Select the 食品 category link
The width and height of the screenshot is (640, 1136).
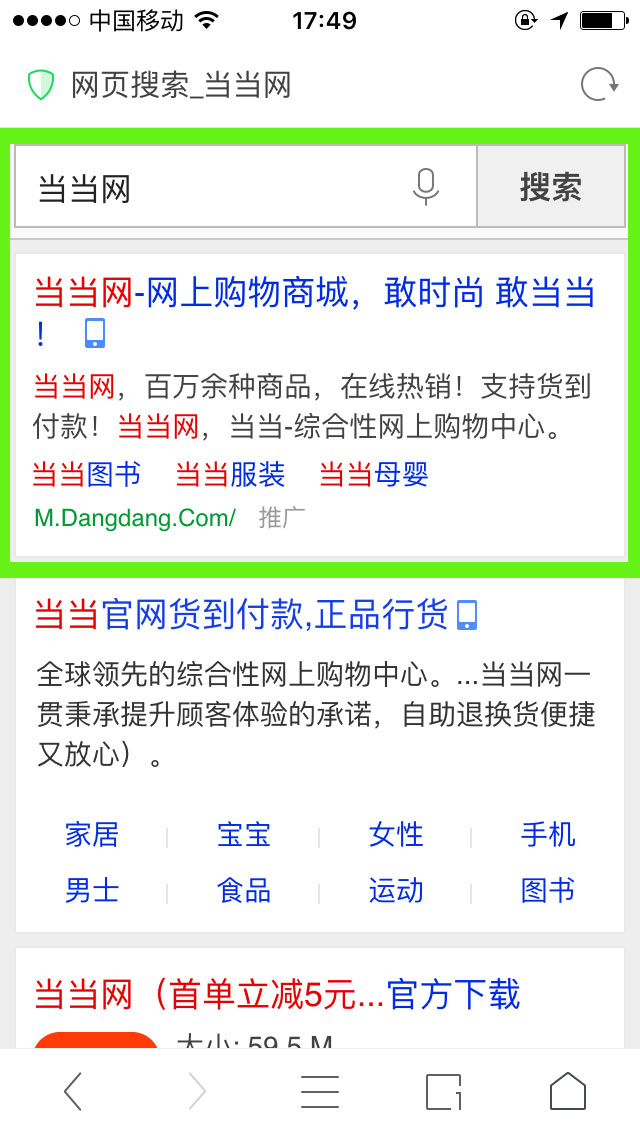pos(244,890)
